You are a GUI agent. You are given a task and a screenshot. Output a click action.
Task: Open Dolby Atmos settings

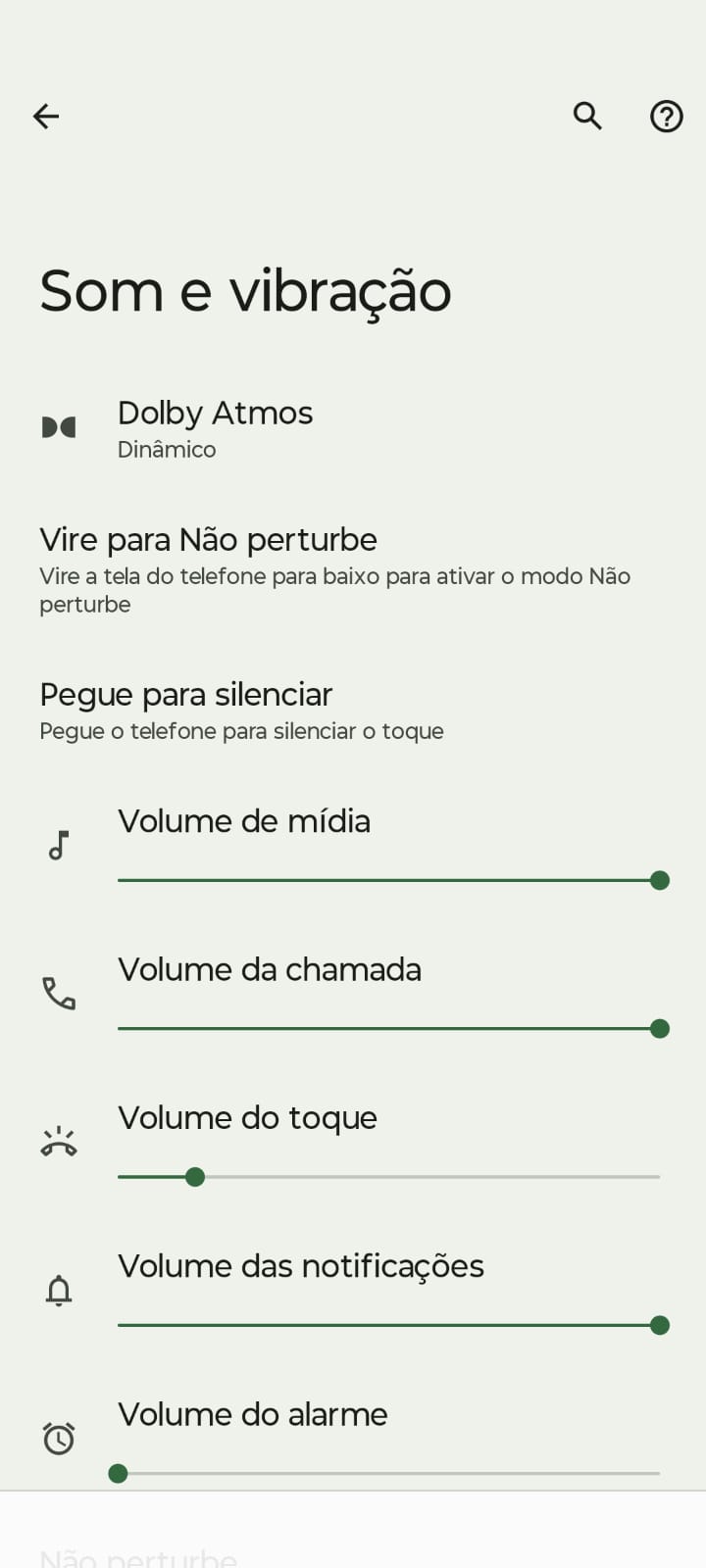point(216,428)
